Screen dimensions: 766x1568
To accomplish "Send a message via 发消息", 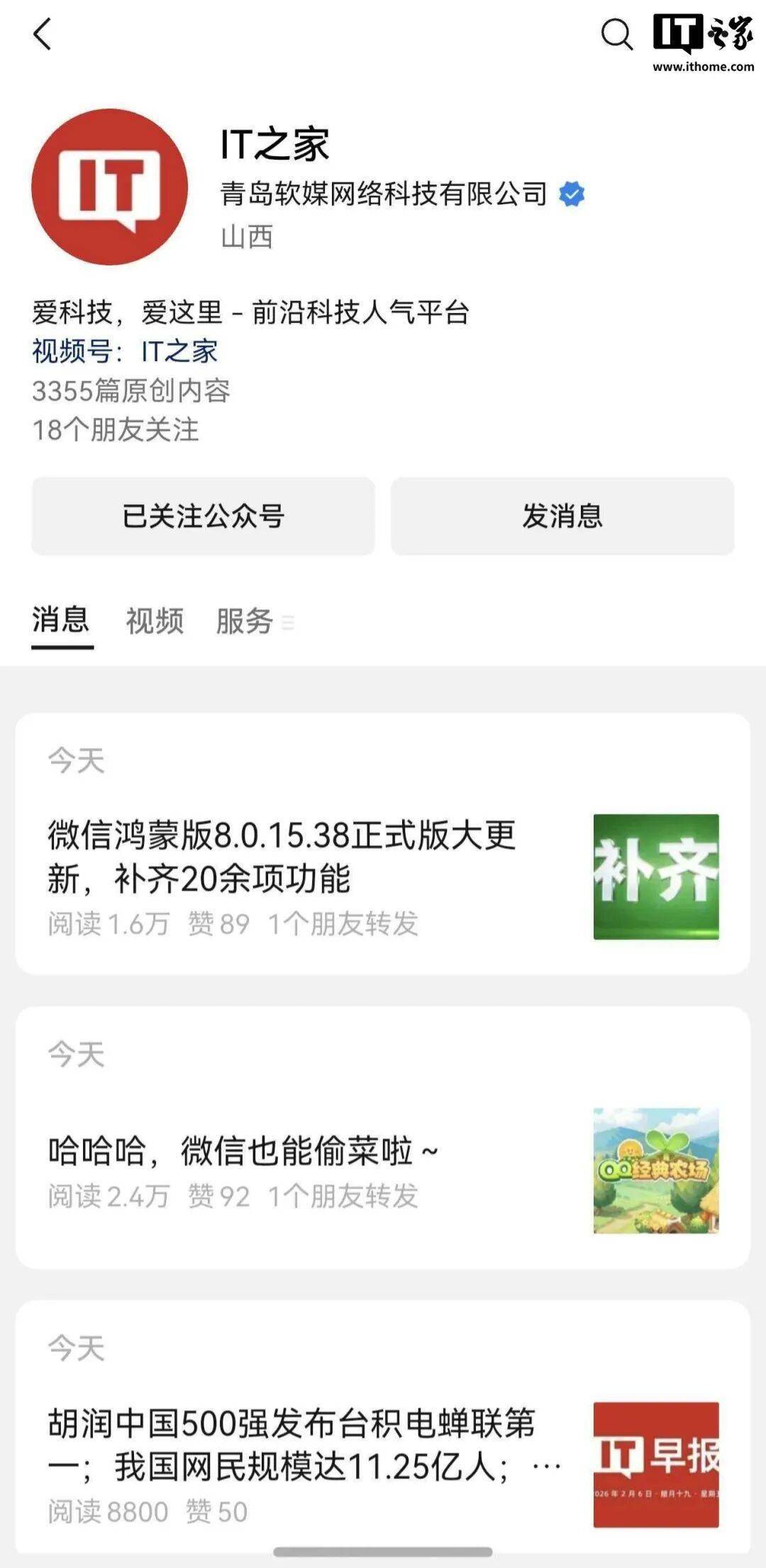I will click(x=562, y=516).
